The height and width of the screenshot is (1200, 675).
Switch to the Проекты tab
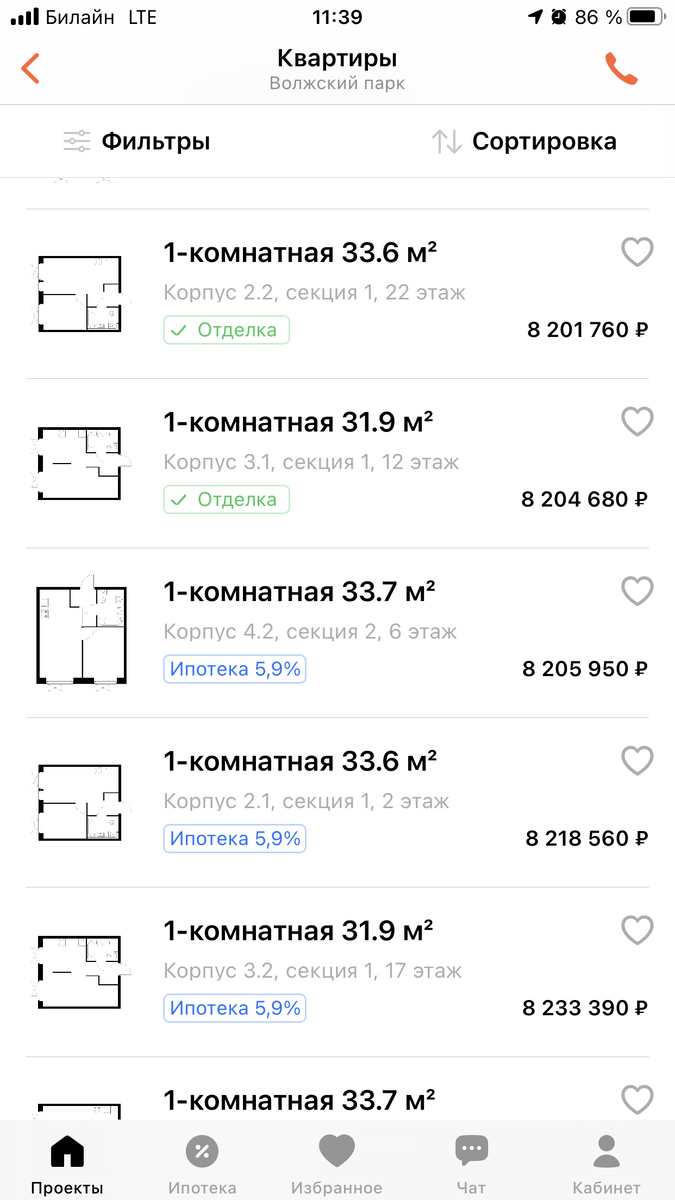click(67, 1163)
